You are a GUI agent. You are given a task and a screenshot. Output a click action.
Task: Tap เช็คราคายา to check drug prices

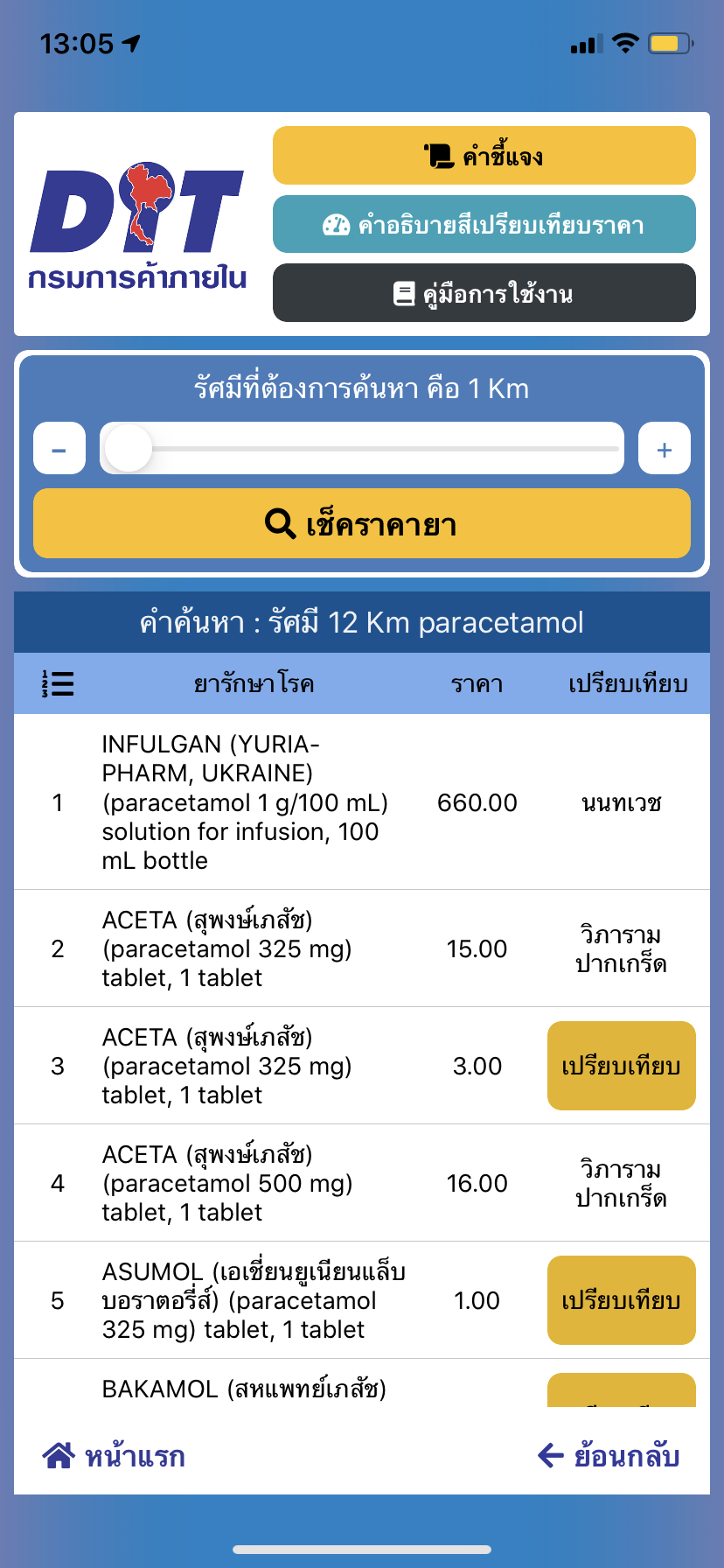tap(362, 523)
